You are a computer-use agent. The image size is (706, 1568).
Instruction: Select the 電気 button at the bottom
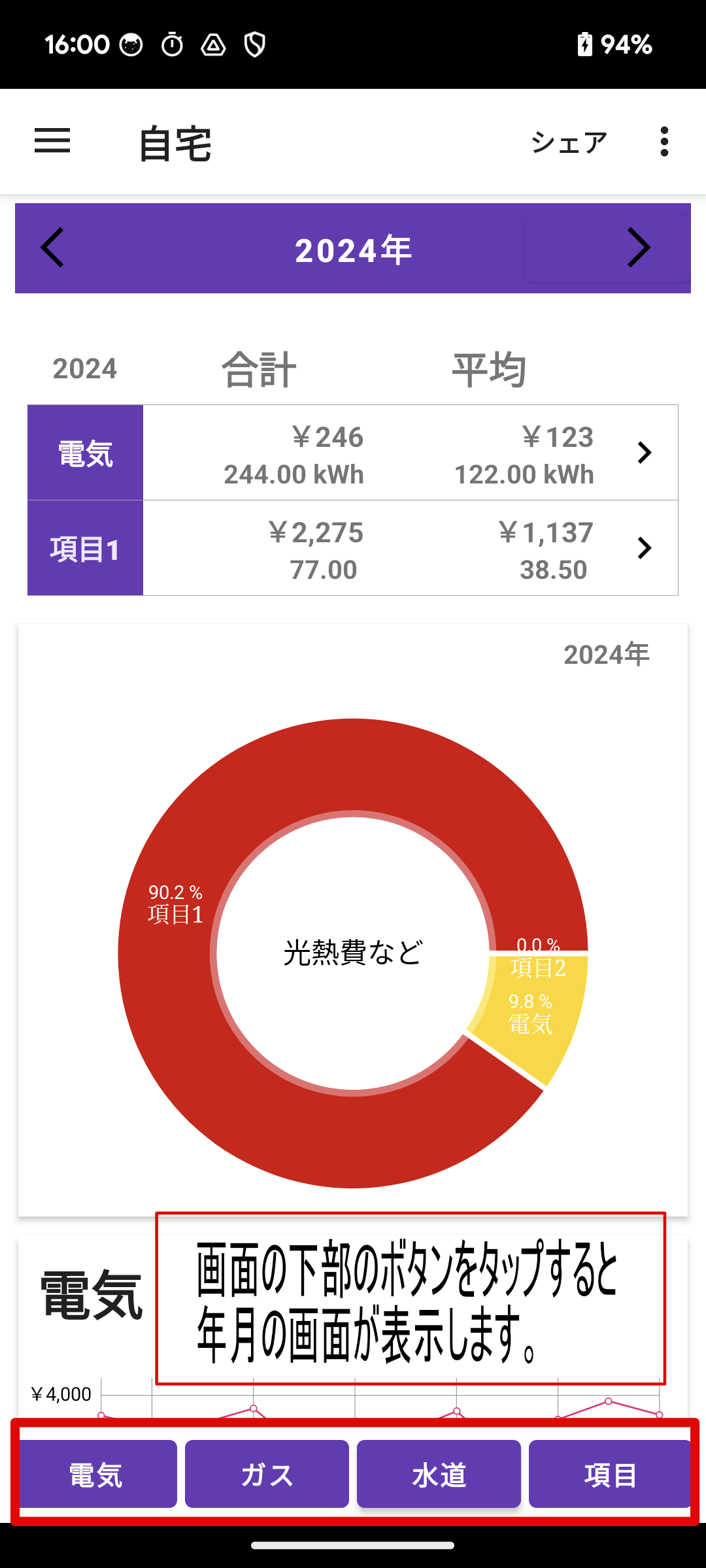point(96,1475)
